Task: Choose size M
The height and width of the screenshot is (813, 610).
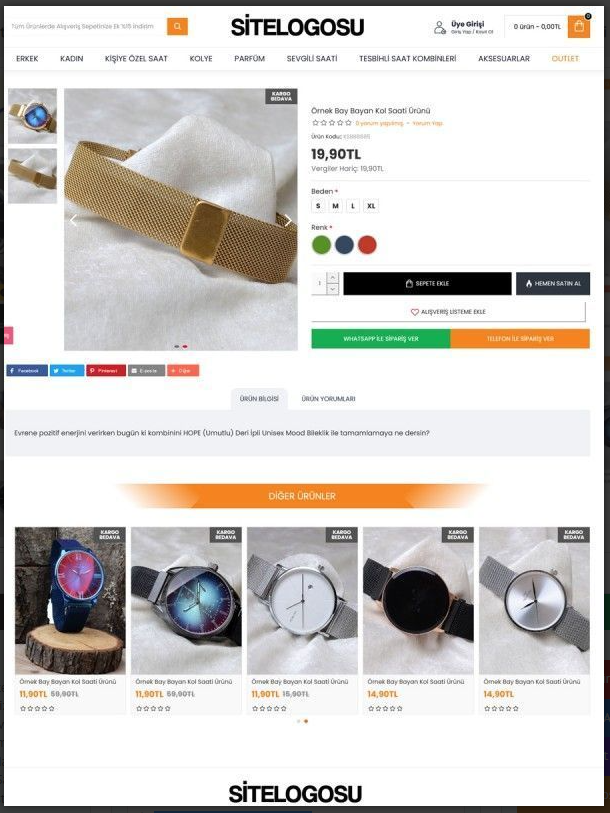Action: [x=335, y=206]
